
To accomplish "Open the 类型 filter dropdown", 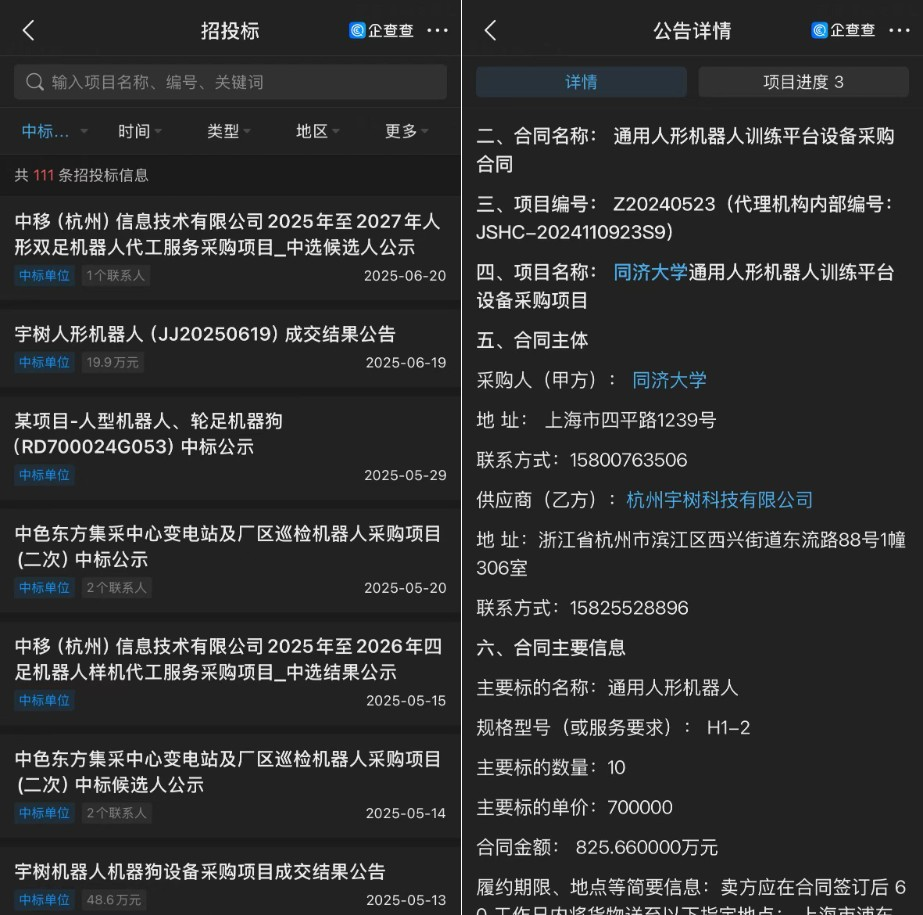I will click(229, 132).
